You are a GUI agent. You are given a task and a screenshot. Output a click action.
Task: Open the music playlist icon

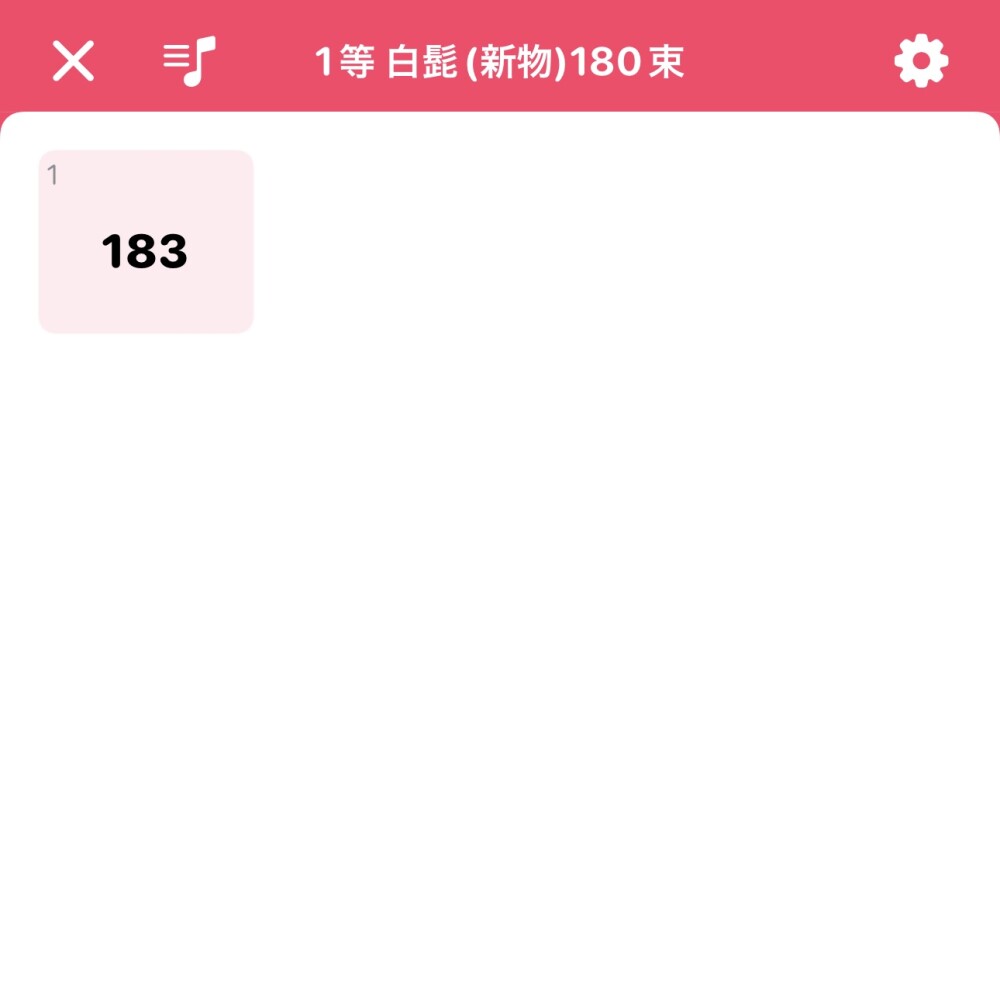coord(189,62)
